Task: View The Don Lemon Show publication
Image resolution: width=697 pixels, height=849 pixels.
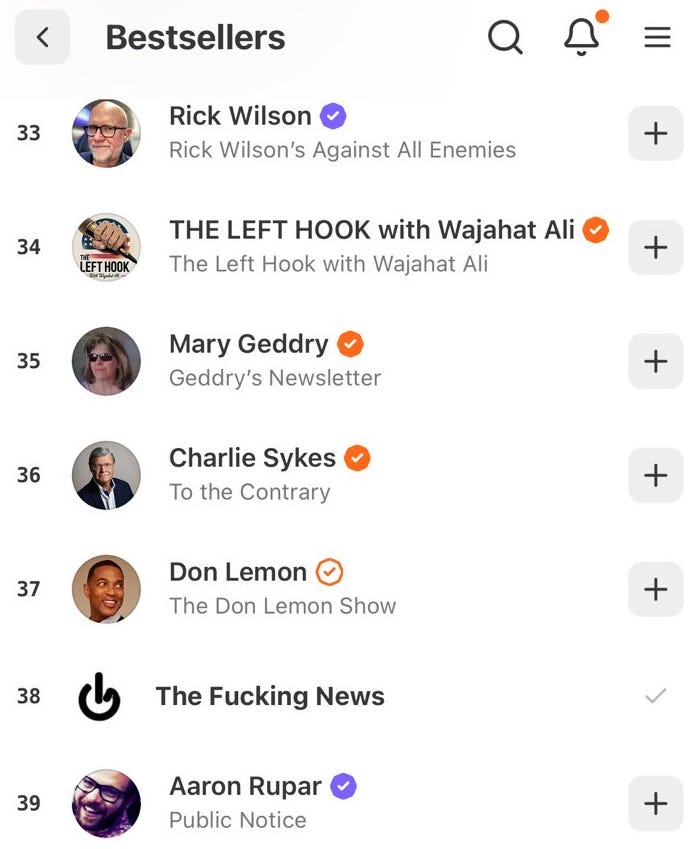Action: [x=282, y=606]
